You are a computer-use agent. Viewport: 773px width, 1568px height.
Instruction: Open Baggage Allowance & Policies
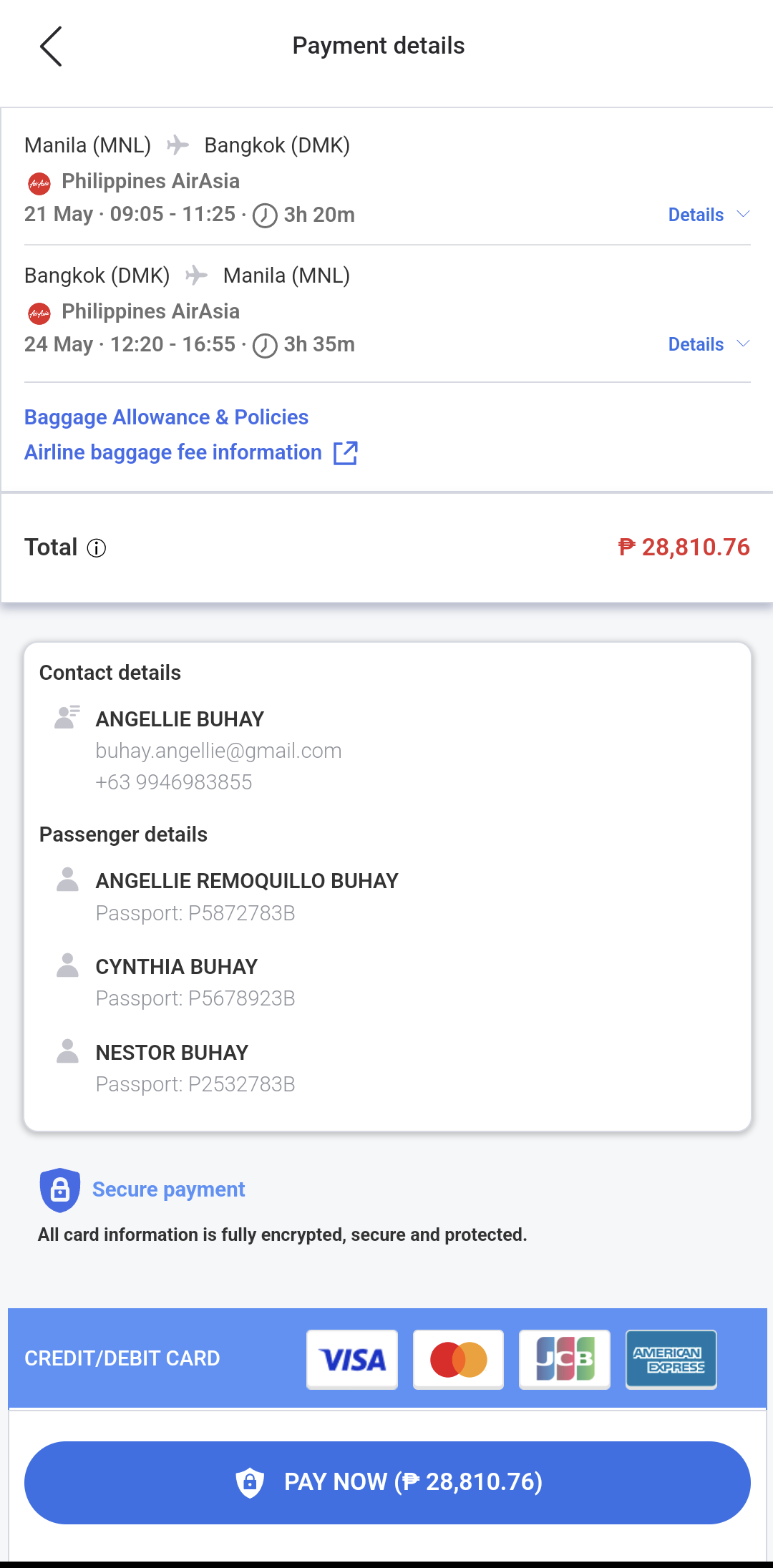(166, 417)
